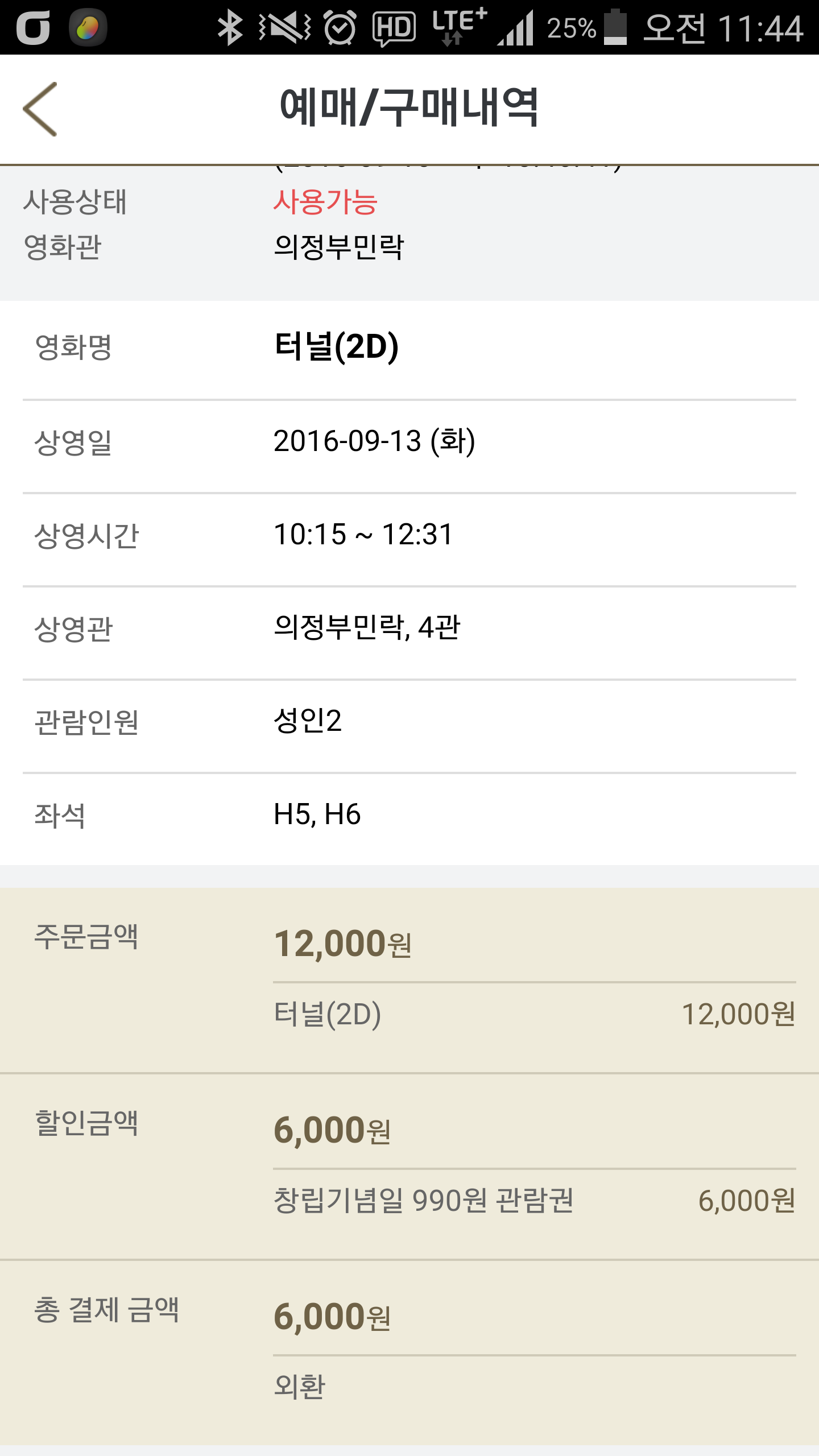Go back from 예매/구매내역 page
The height and width of the screenshot is (1456, 819).
pyautogui.click(x=40, y=109)
